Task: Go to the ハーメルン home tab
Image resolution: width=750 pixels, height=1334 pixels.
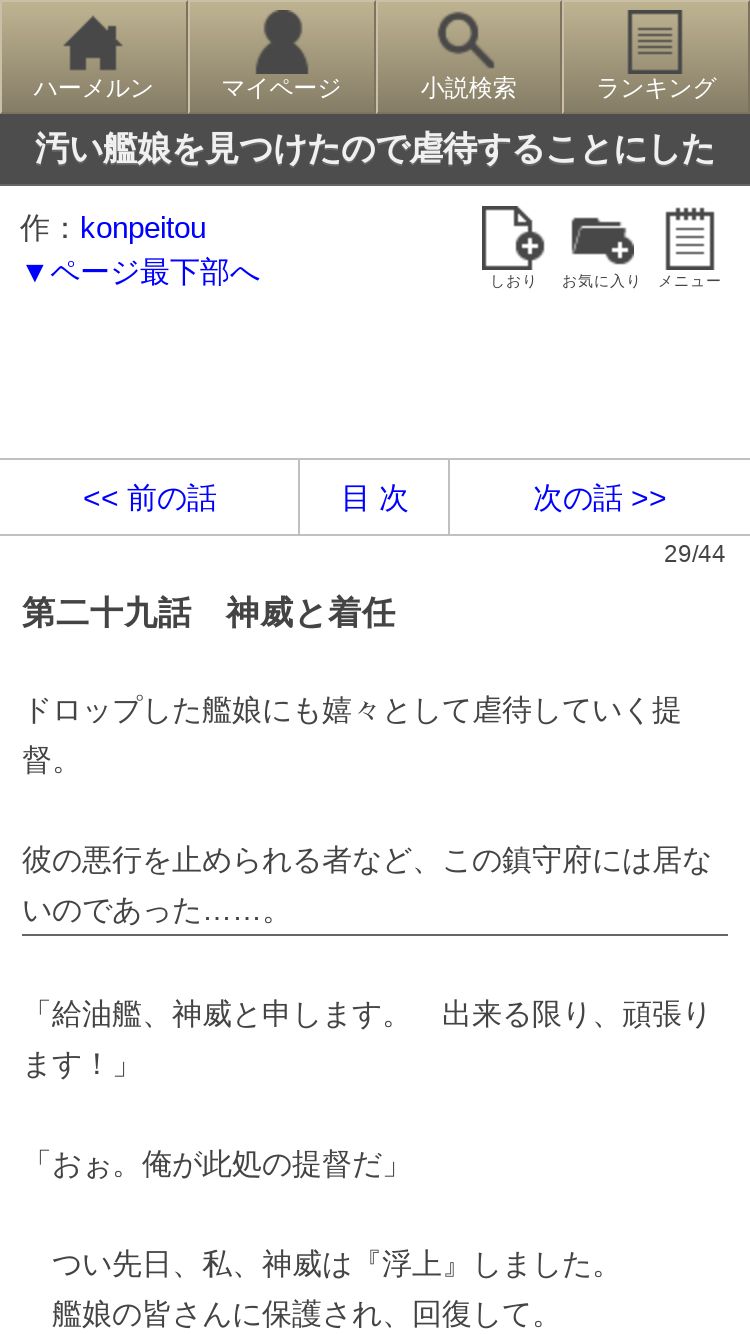Action: [x=94, y=57]
